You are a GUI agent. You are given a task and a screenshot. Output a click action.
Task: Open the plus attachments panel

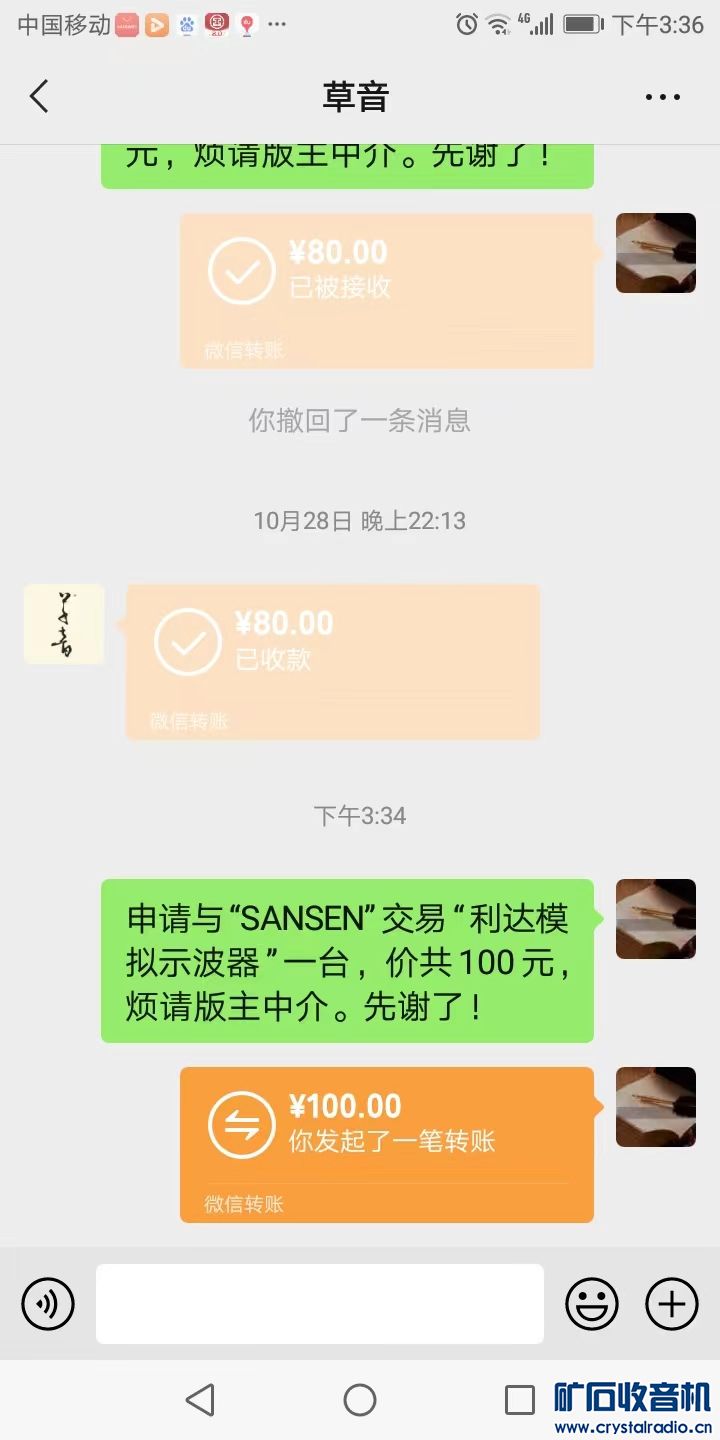coord(672,1304)
